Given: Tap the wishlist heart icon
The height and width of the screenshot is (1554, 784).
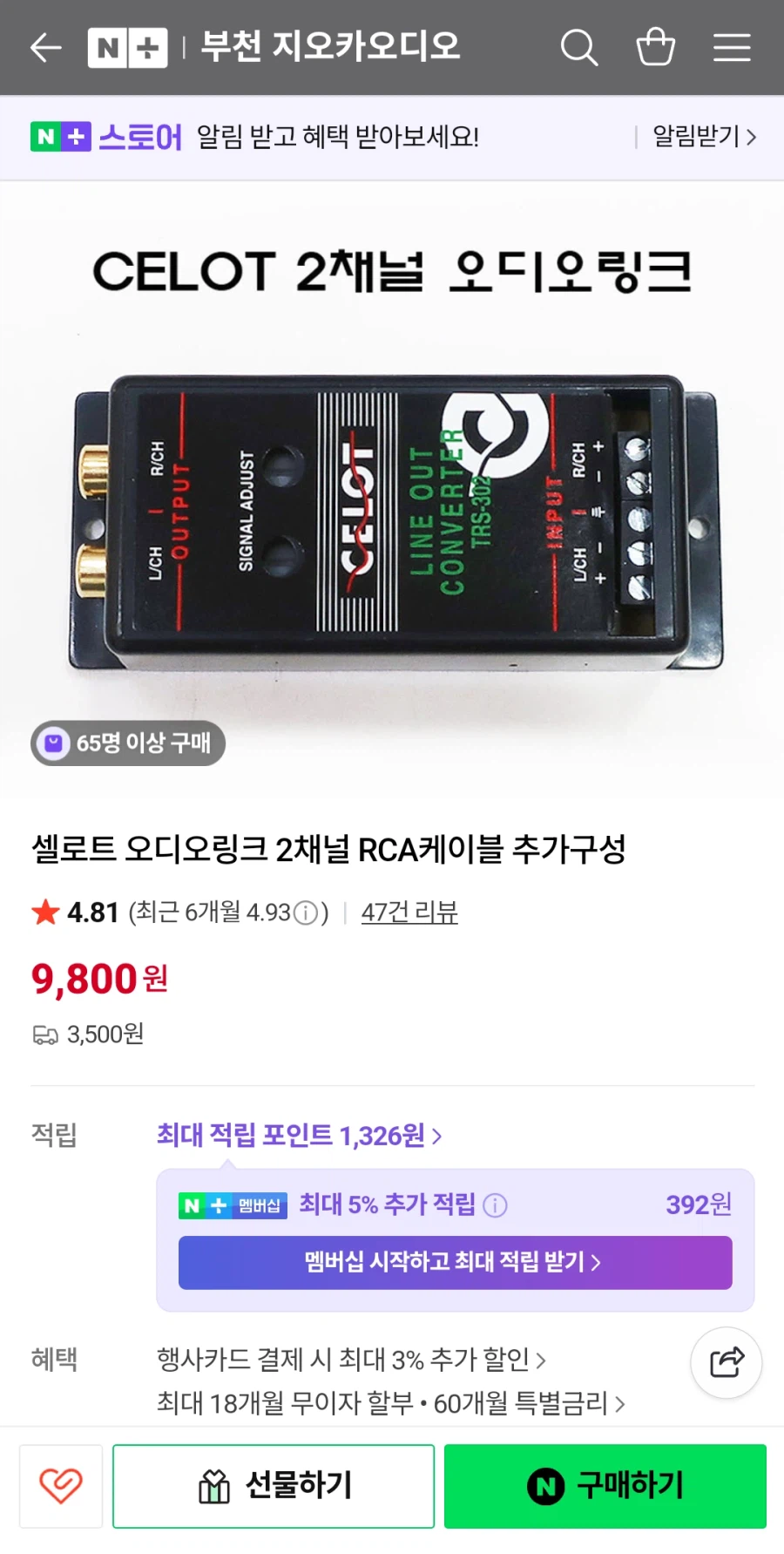Looking at the screenshot, I should [x=60, y=1486].
